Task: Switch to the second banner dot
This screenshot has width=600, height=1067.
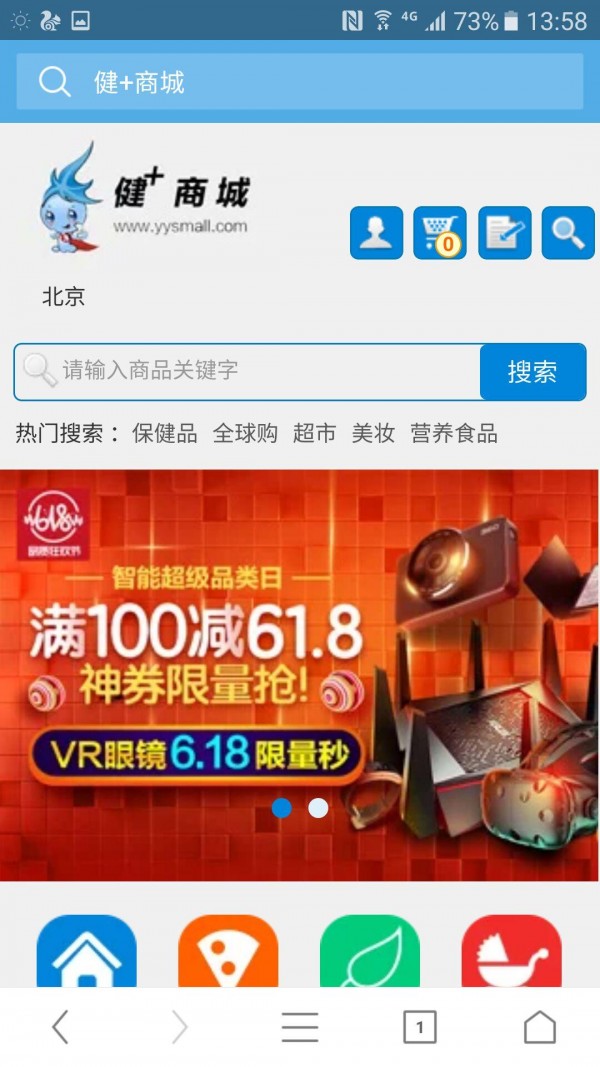Action: (318, 808)
